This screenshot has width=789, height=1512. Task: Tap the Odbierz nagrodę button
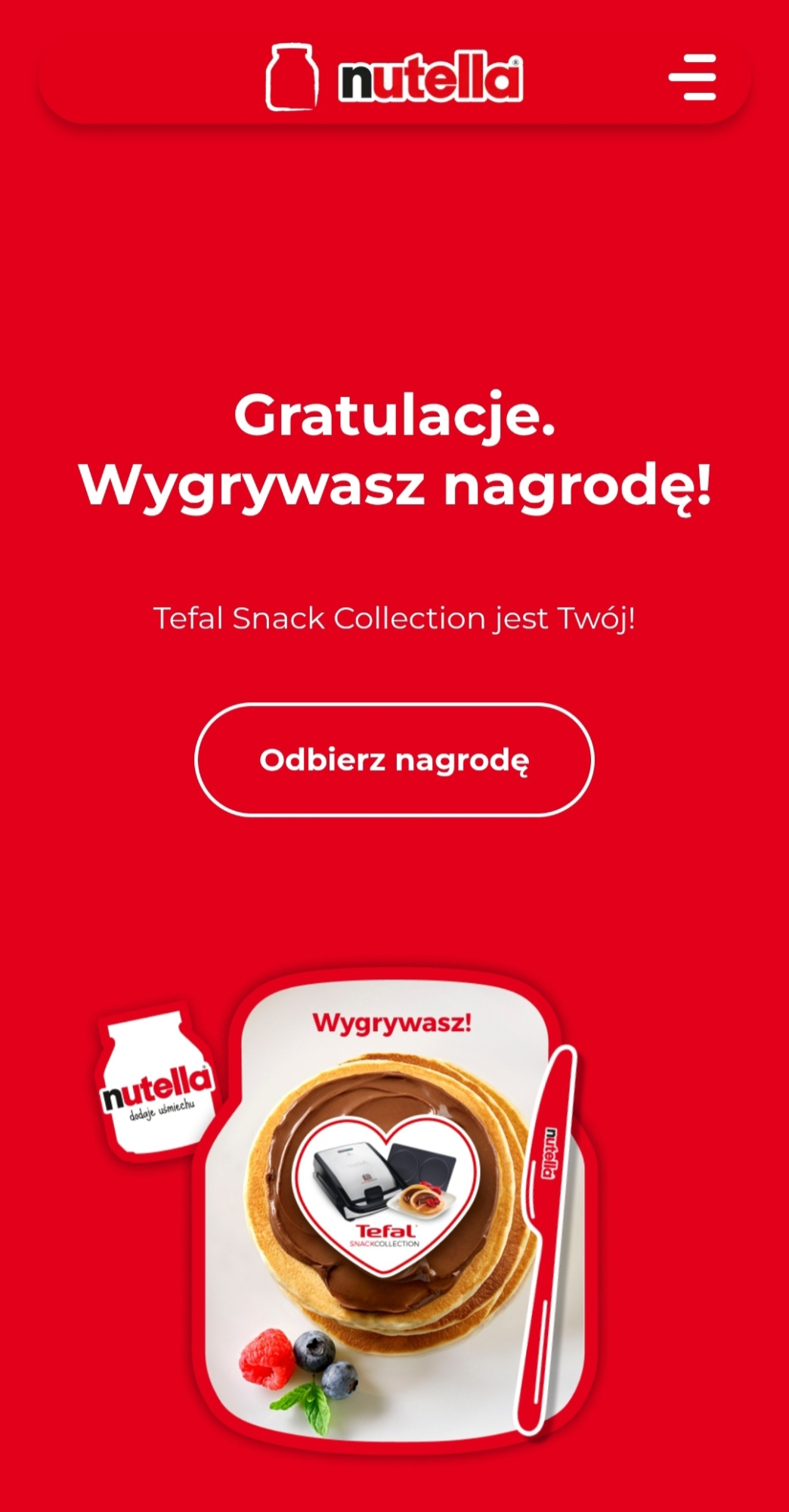tap(394, 760)
